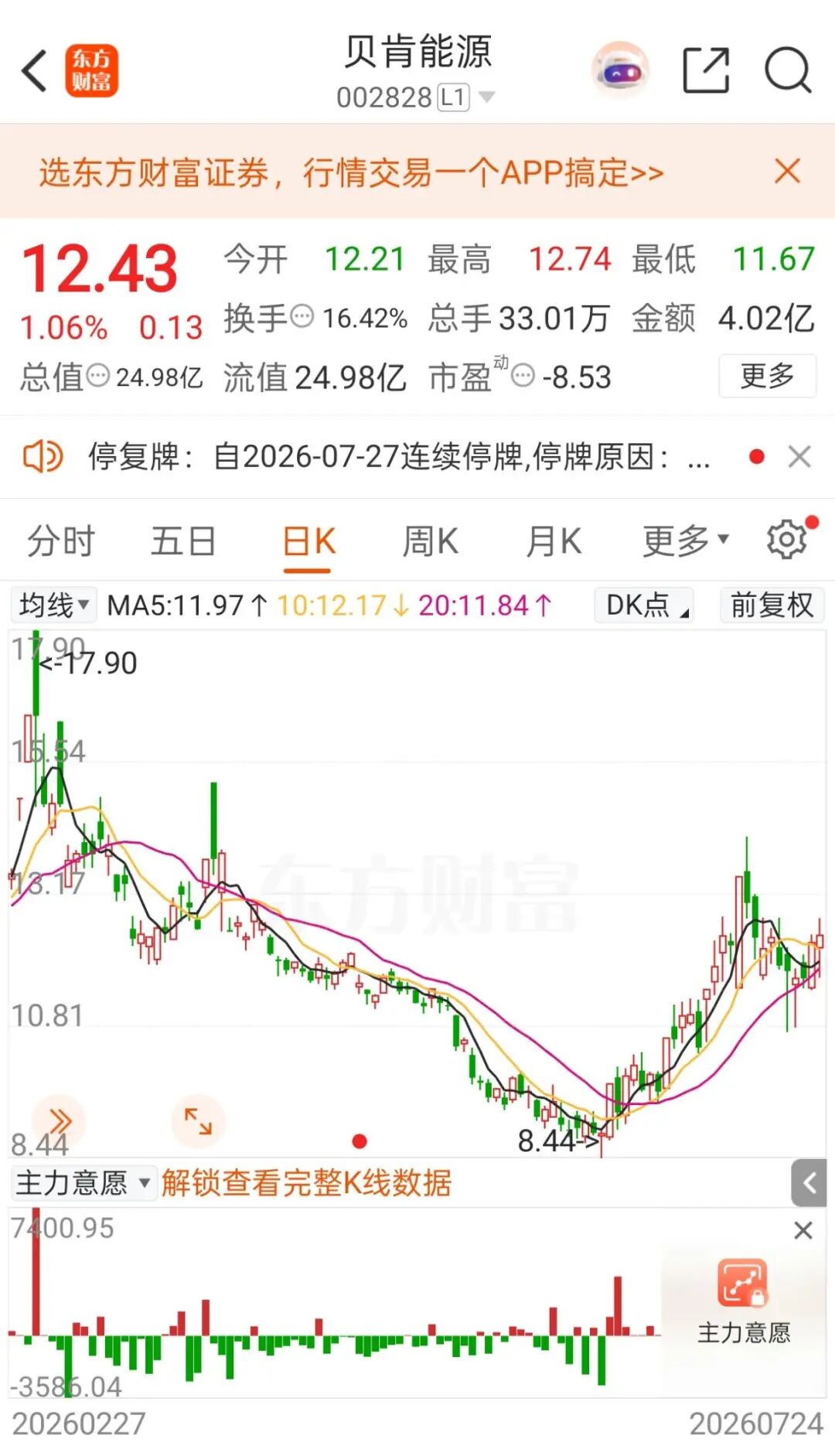Open the DK点 selector
This screenshot has height=1456, width=835.
pos(644,605)
